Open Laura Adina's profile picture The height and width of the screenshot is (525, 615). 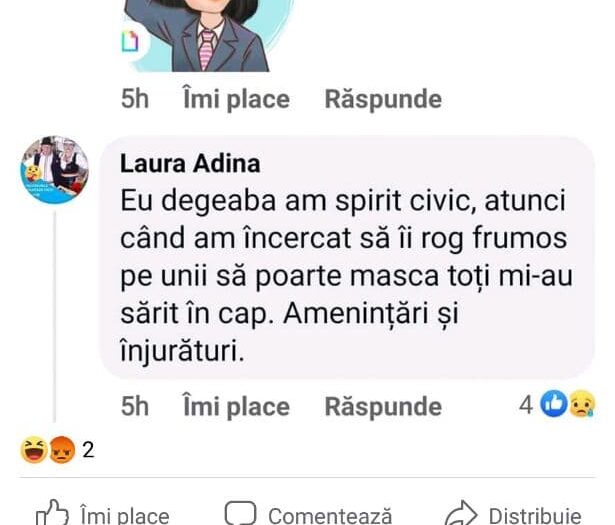[55, 170]
